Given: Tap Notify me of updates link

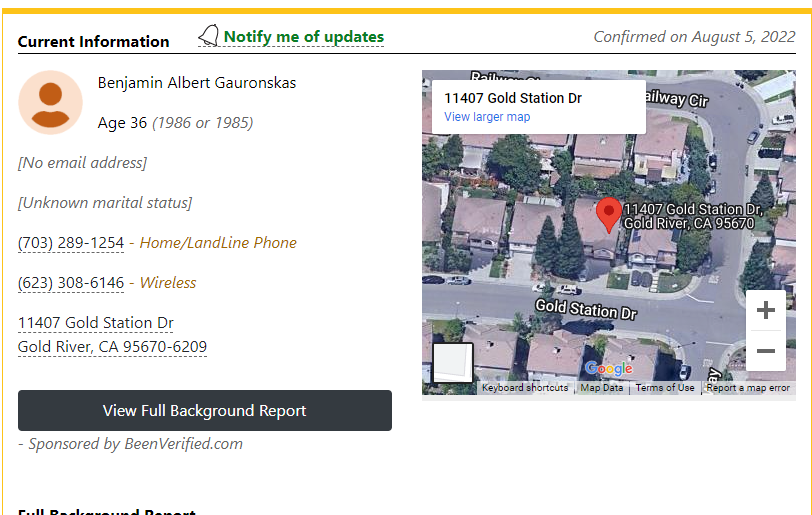Looking at the screenshot, I should tap(303, 37).
